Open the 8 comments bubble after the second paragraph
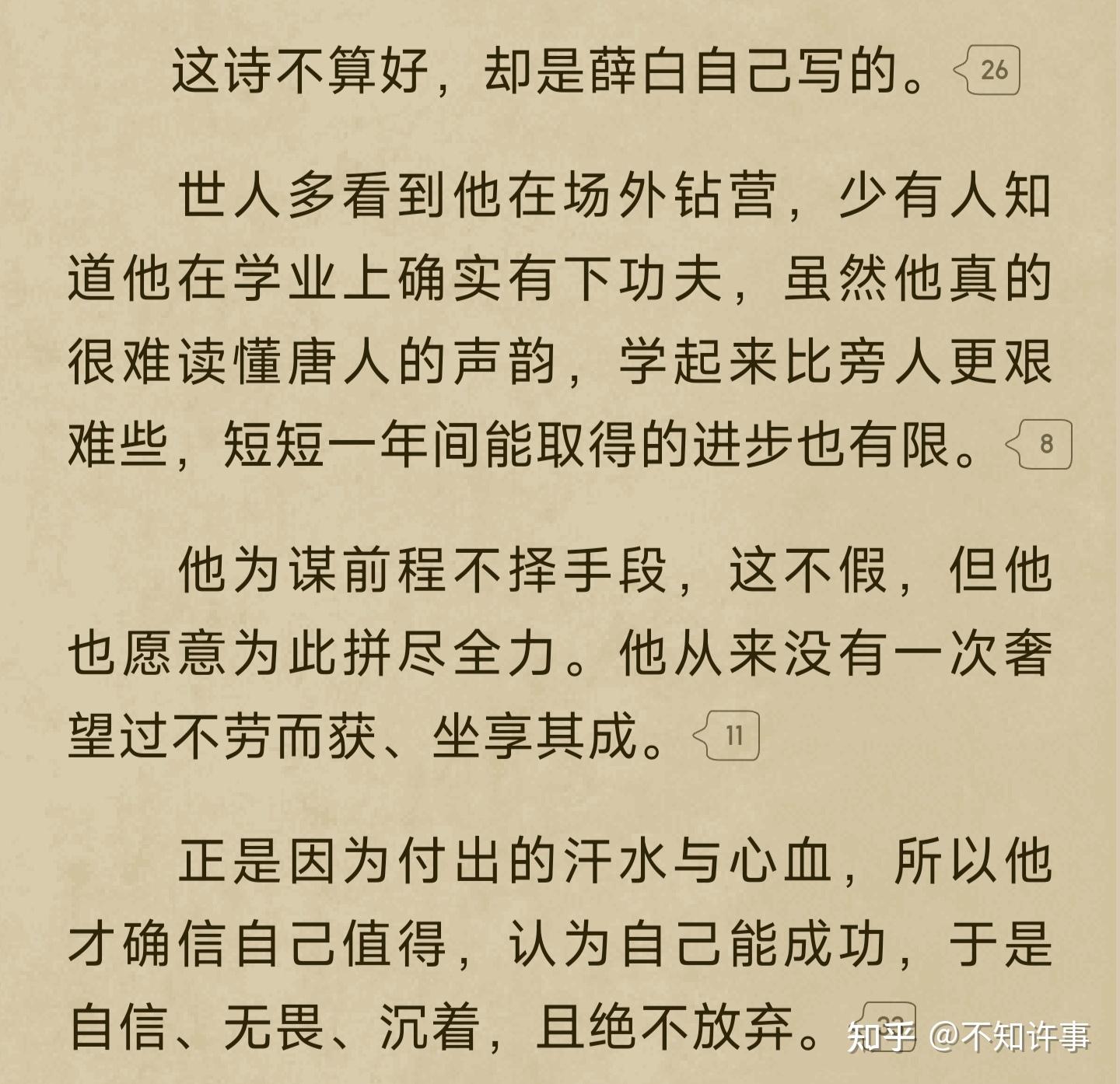The image size is (1120, 1084). tap(1041, 445)
